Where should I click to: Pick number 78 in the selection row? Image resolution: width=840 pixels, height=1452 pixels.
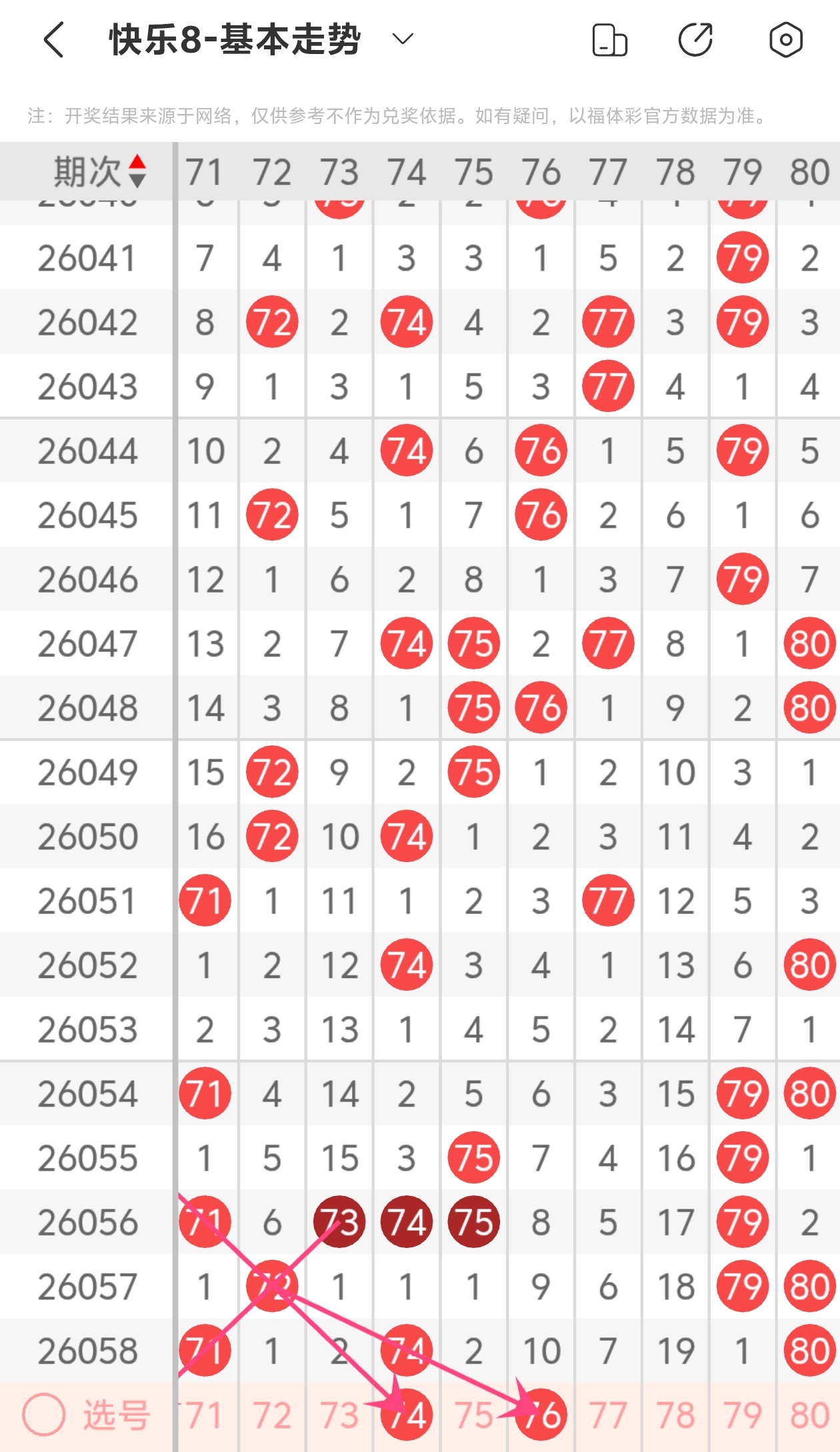675,1415
